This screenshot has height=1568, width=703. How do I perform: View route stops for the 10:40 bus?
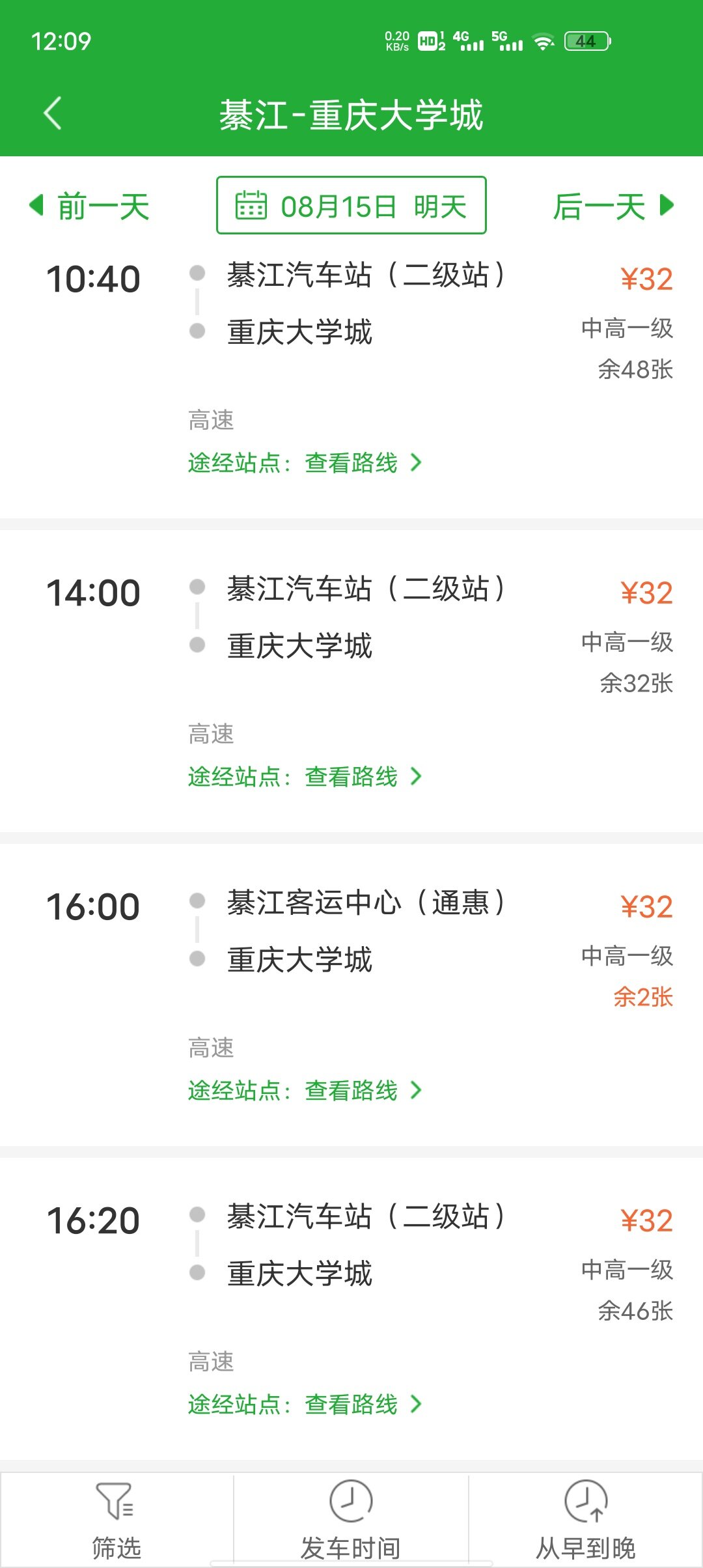pos(305,463)
